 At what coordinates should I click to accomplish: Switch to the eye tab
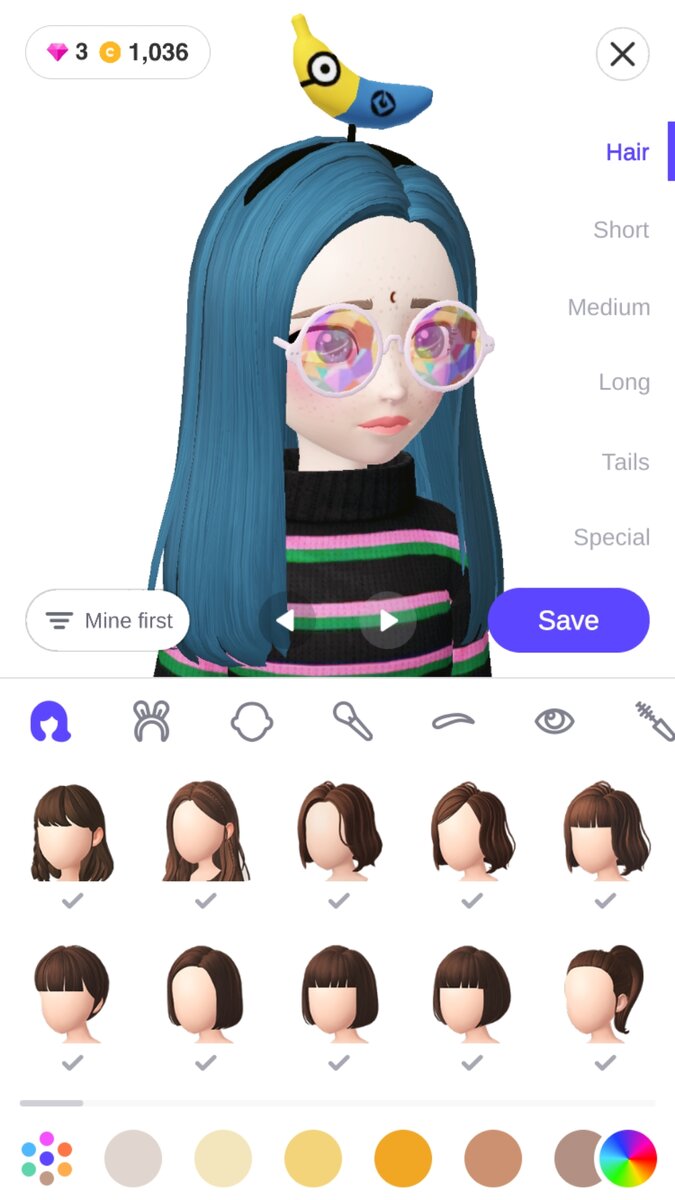(x=554, y=721)
